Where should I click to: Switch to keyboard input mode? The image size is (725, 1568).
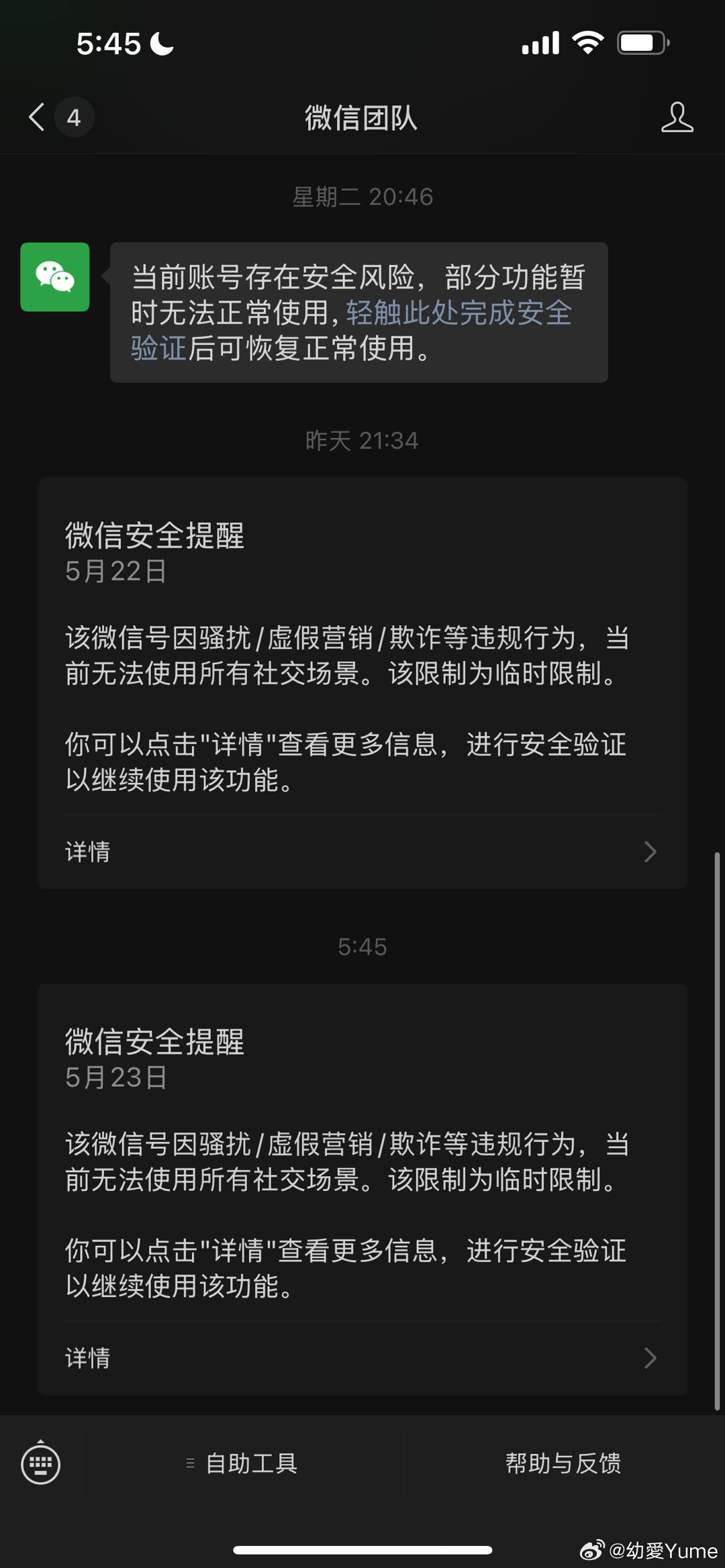[41, 1463]
